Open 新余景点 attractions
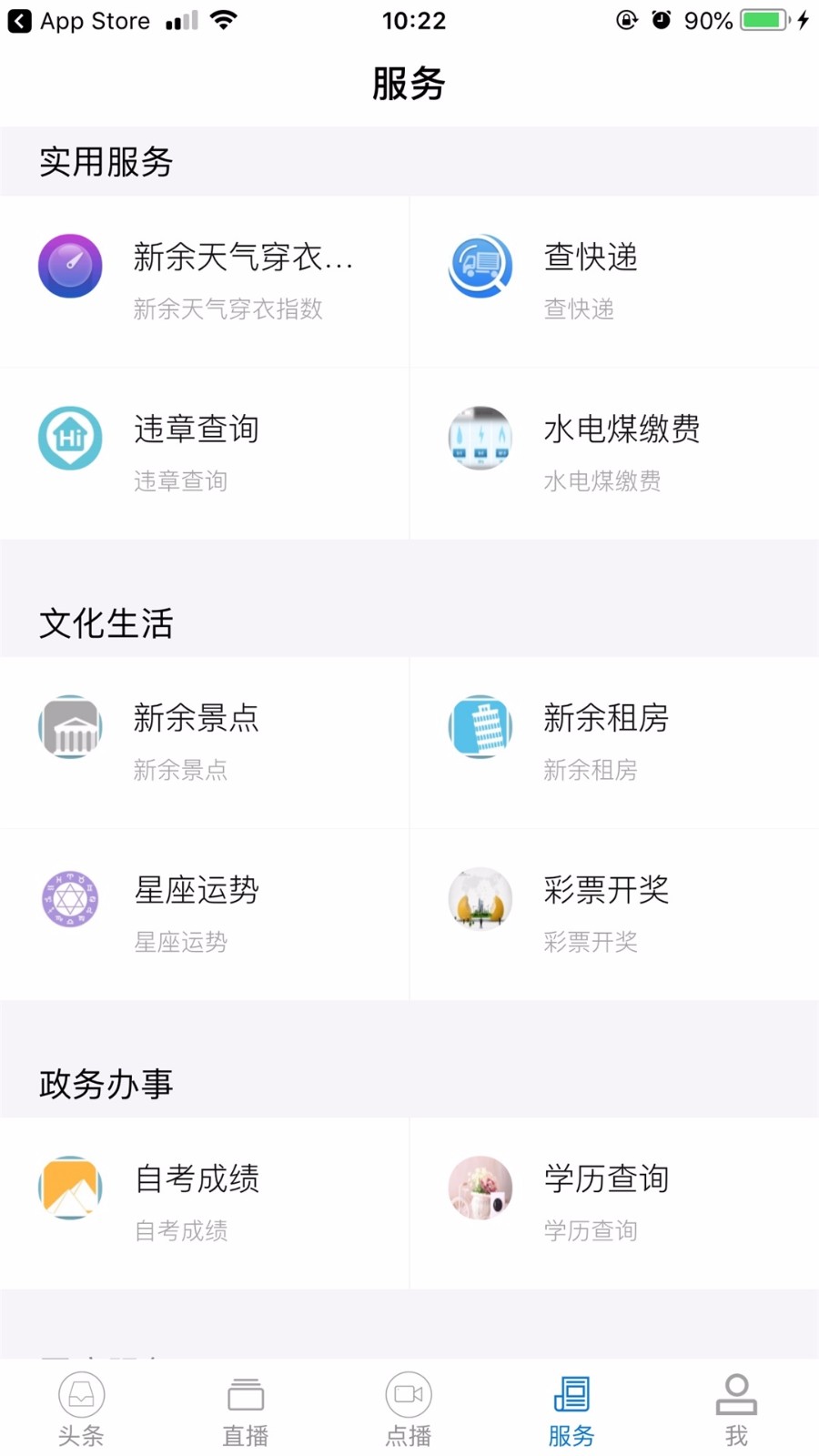 click(205, 742)
